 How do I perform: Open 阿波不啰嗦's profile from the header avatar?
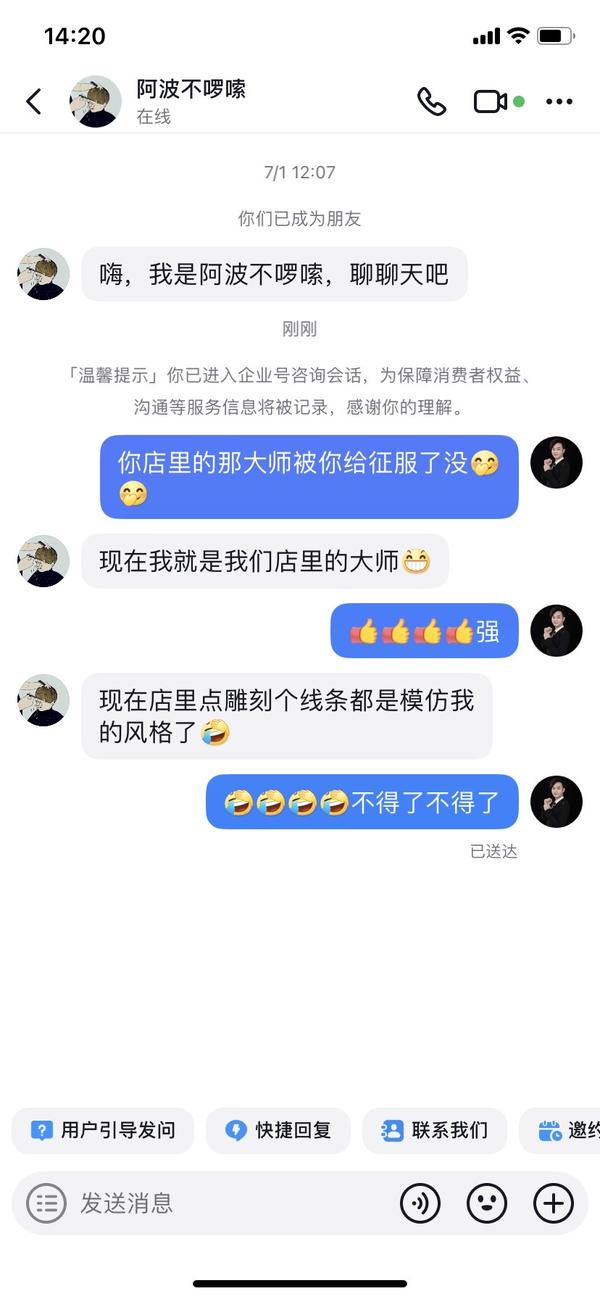click(x=95, y=101)
